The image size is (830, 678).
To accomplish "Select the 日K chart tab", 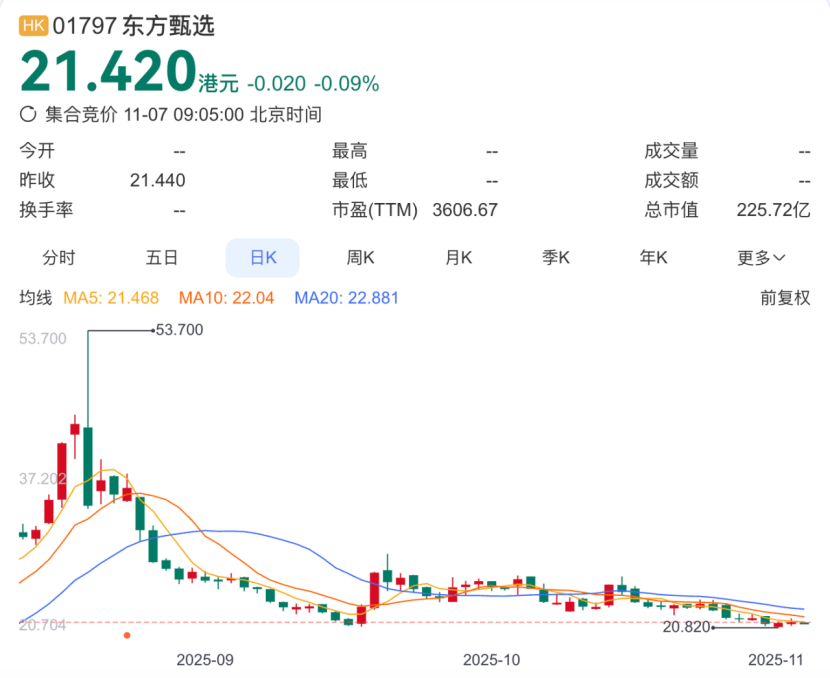I will point(263,258).
